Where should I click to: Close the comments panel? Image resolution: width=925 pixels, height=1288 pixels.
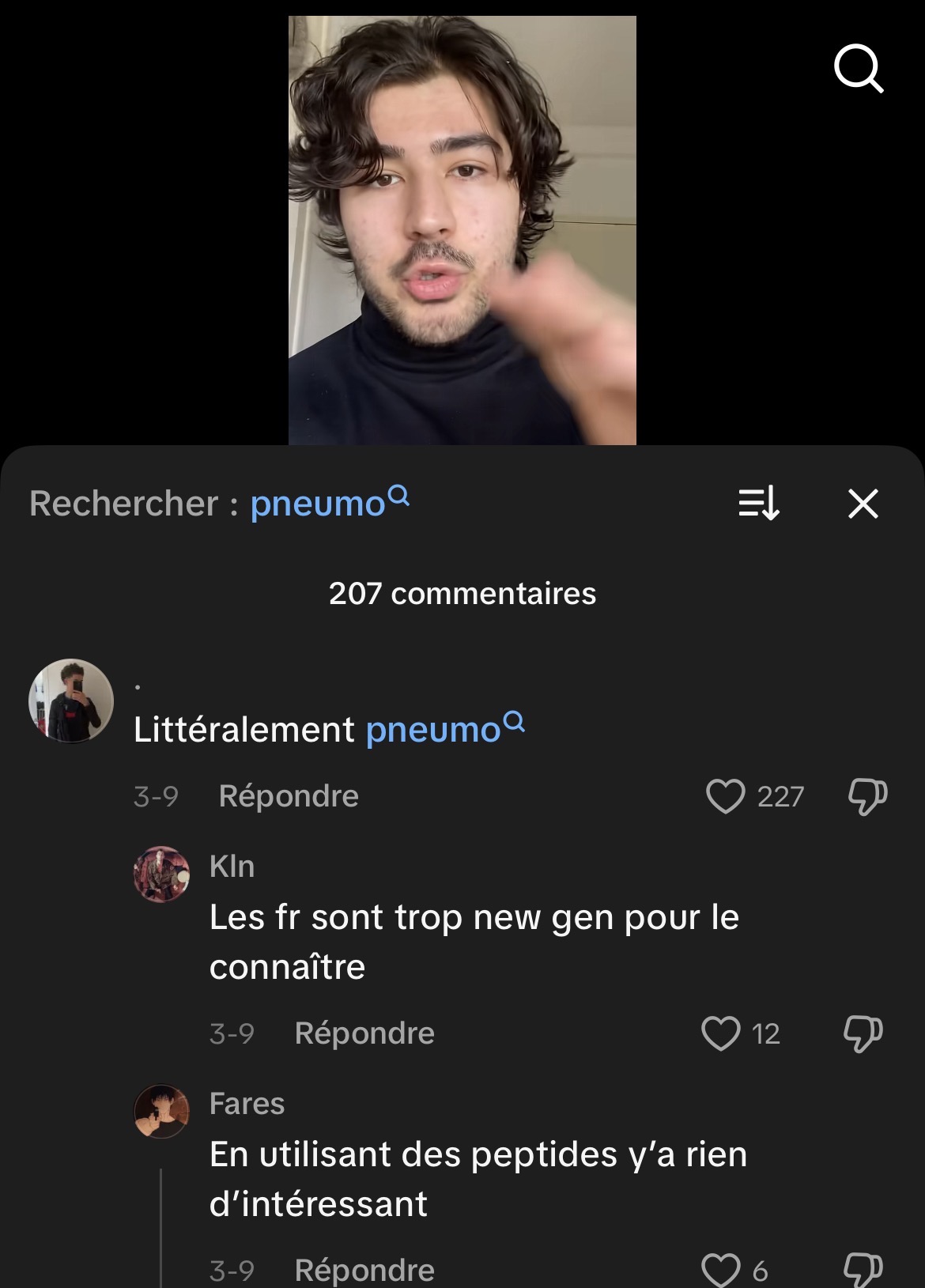863,503
